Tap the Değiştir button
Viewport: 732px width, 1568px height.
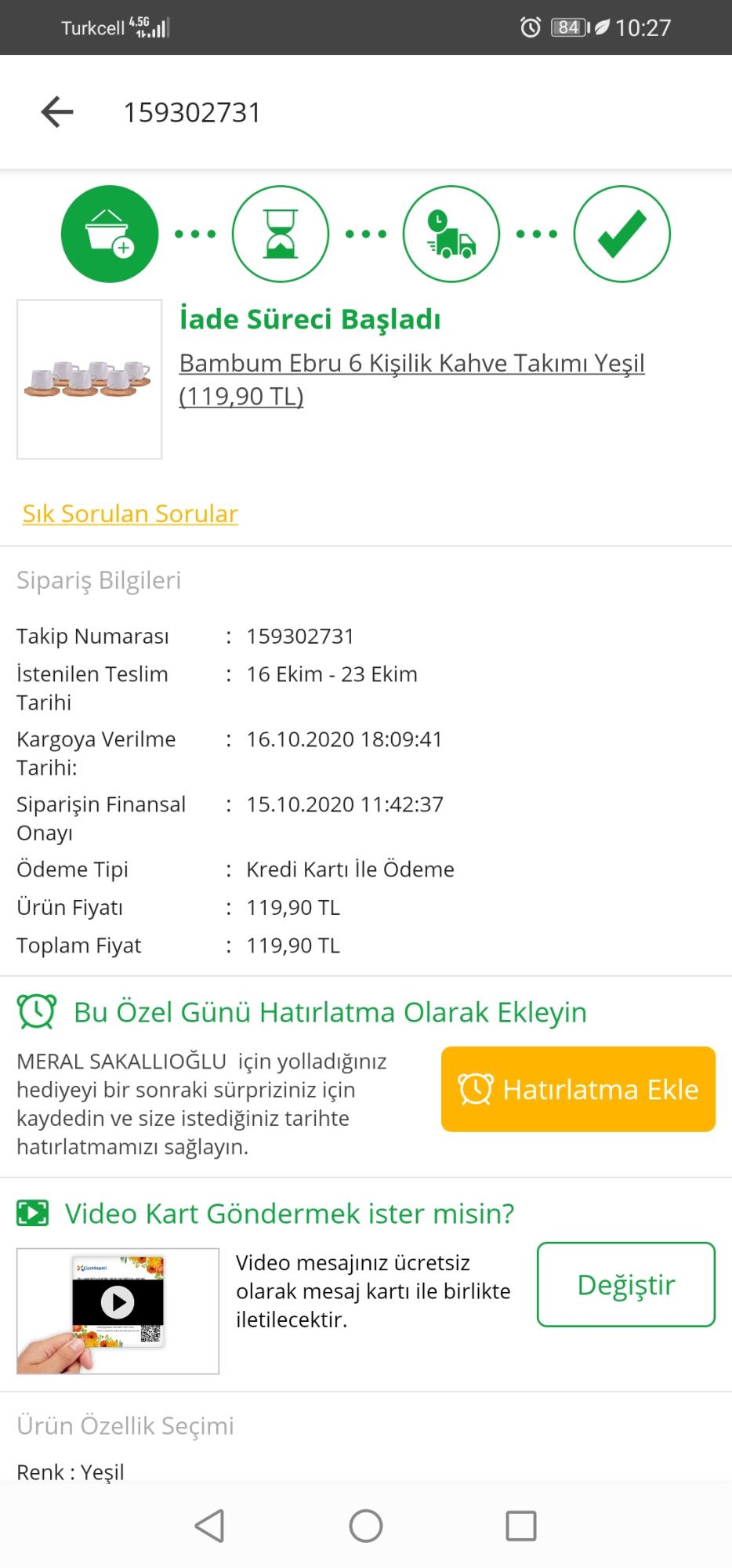(x=626, y=1284)
